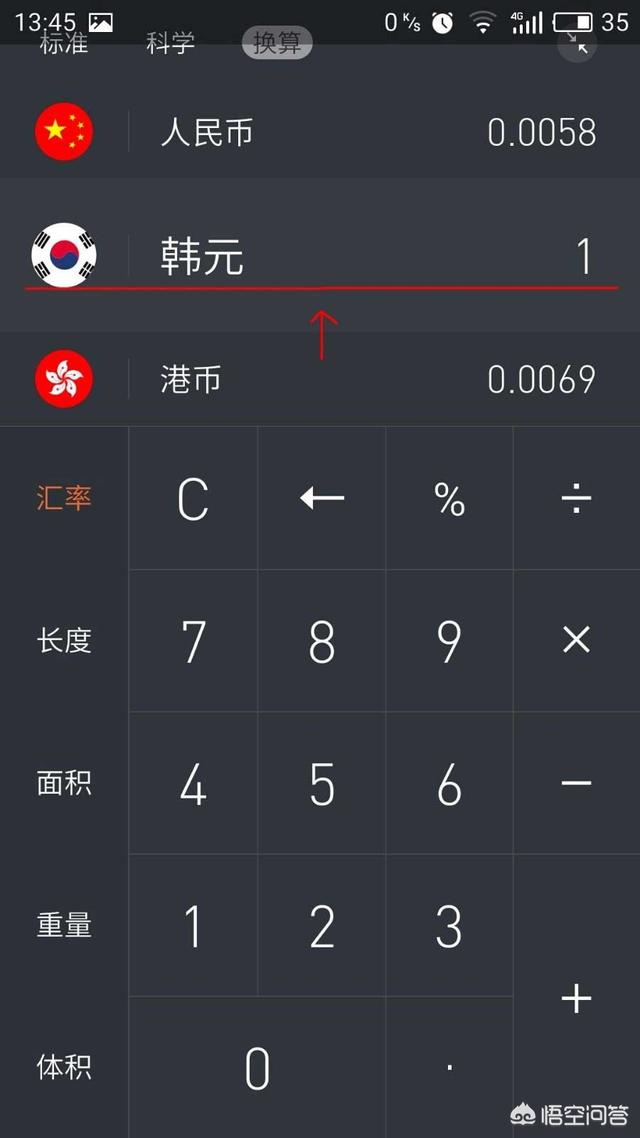640x1138 pixels.
Task: Tap the divide key
Action: click(577, 498)
